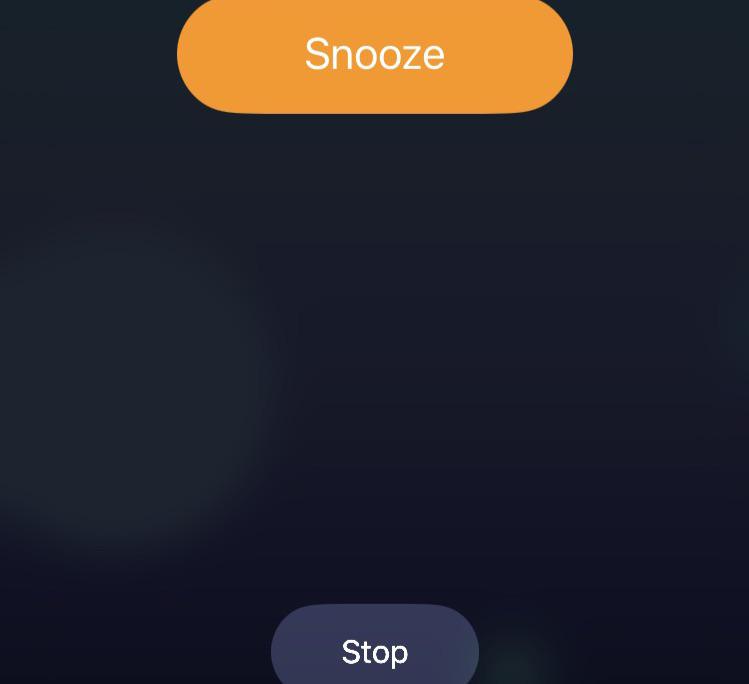Snooze the ringing alarm
The height and width of the screenshot is (684, 749).
(374, 54)
